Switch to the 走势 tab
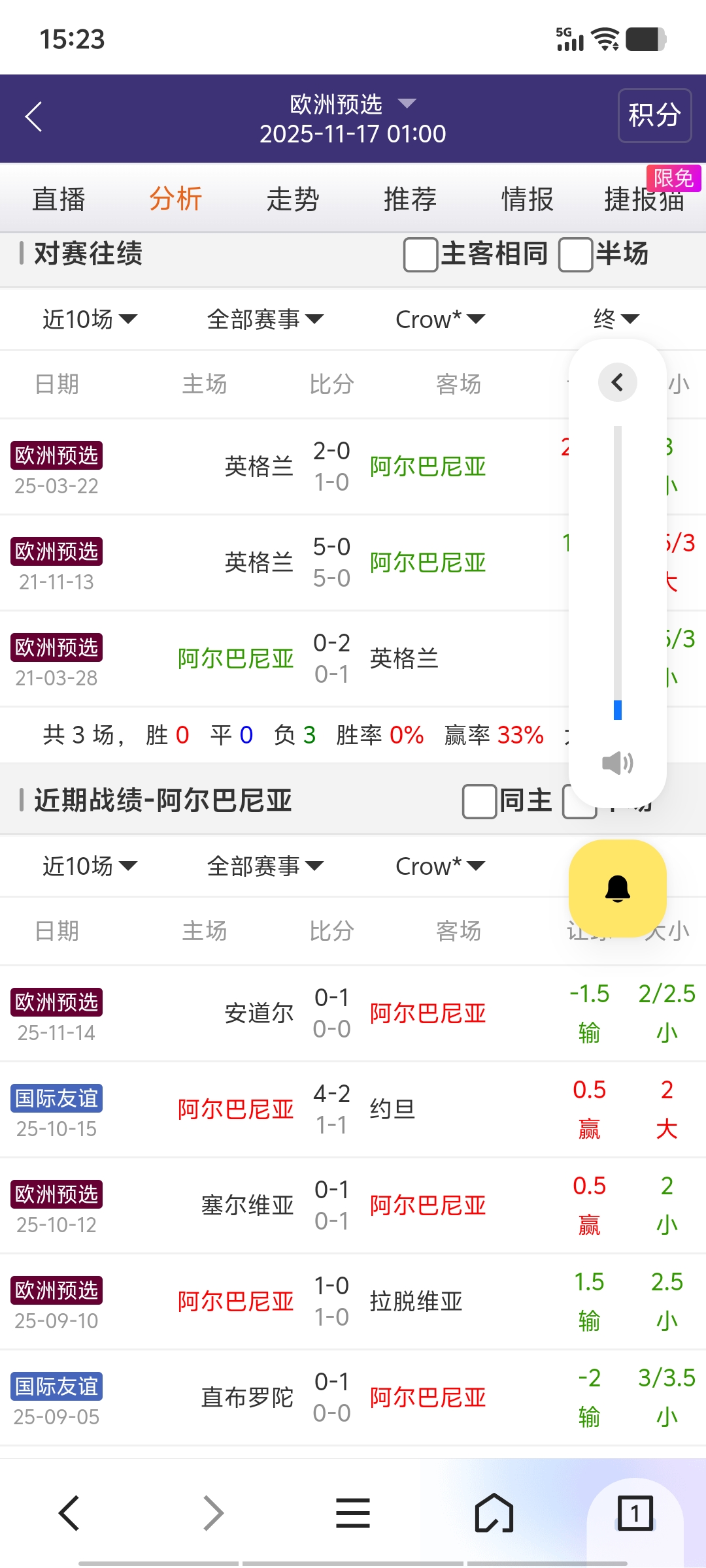706x1568 pixels. (294, 199)
